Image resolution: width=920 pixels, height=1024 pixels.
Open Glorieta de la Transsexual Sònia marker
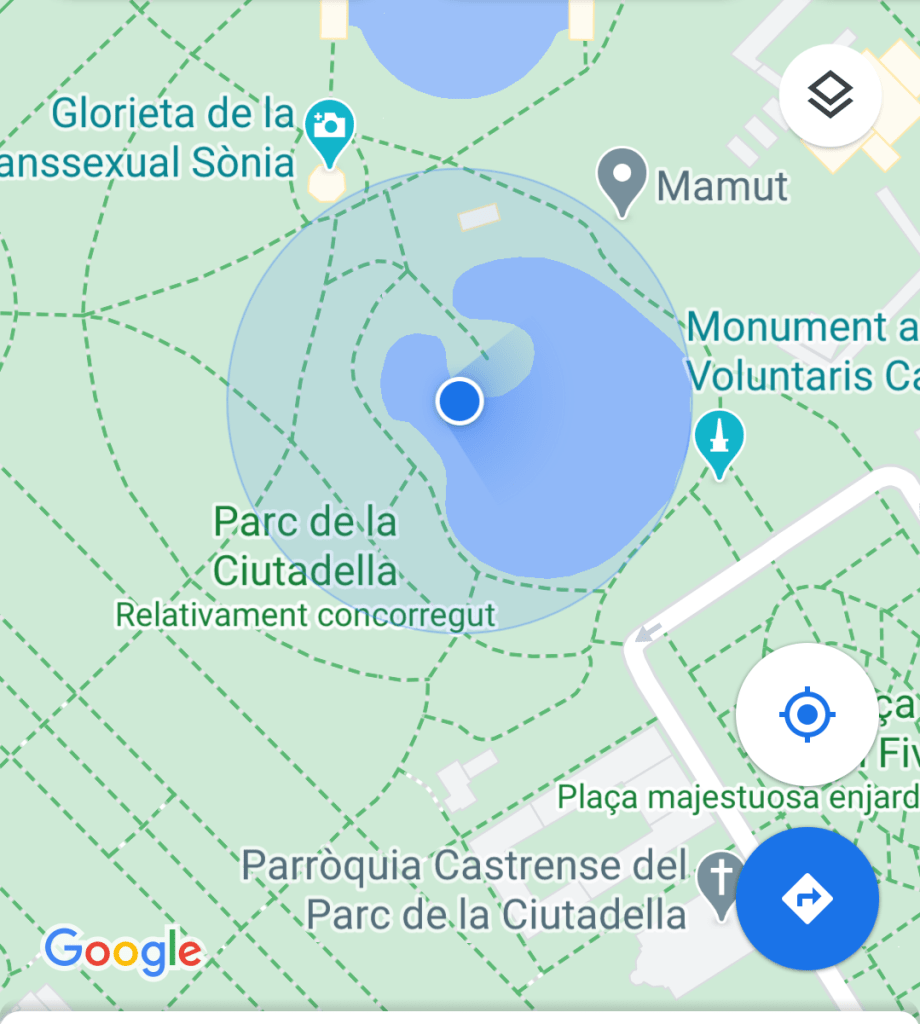click(329, 130)
